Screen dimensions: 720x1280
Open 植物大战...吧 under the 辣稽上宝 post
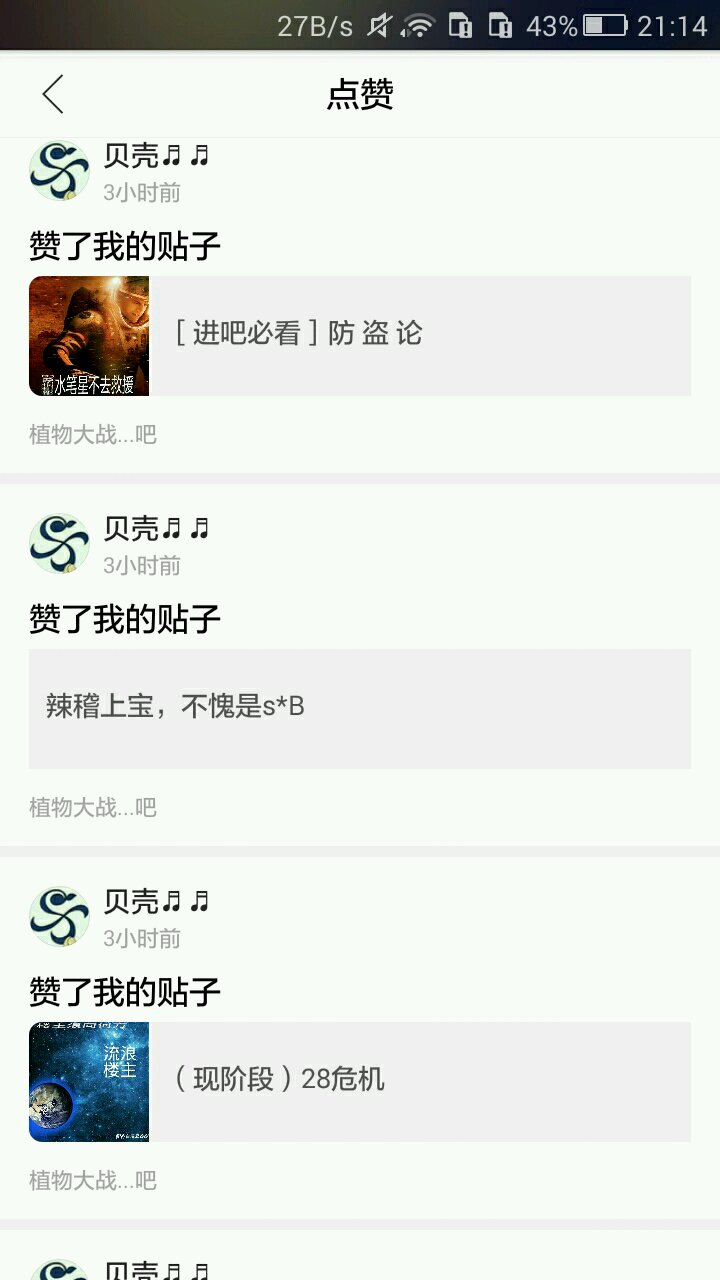click(x=93, y=807)
